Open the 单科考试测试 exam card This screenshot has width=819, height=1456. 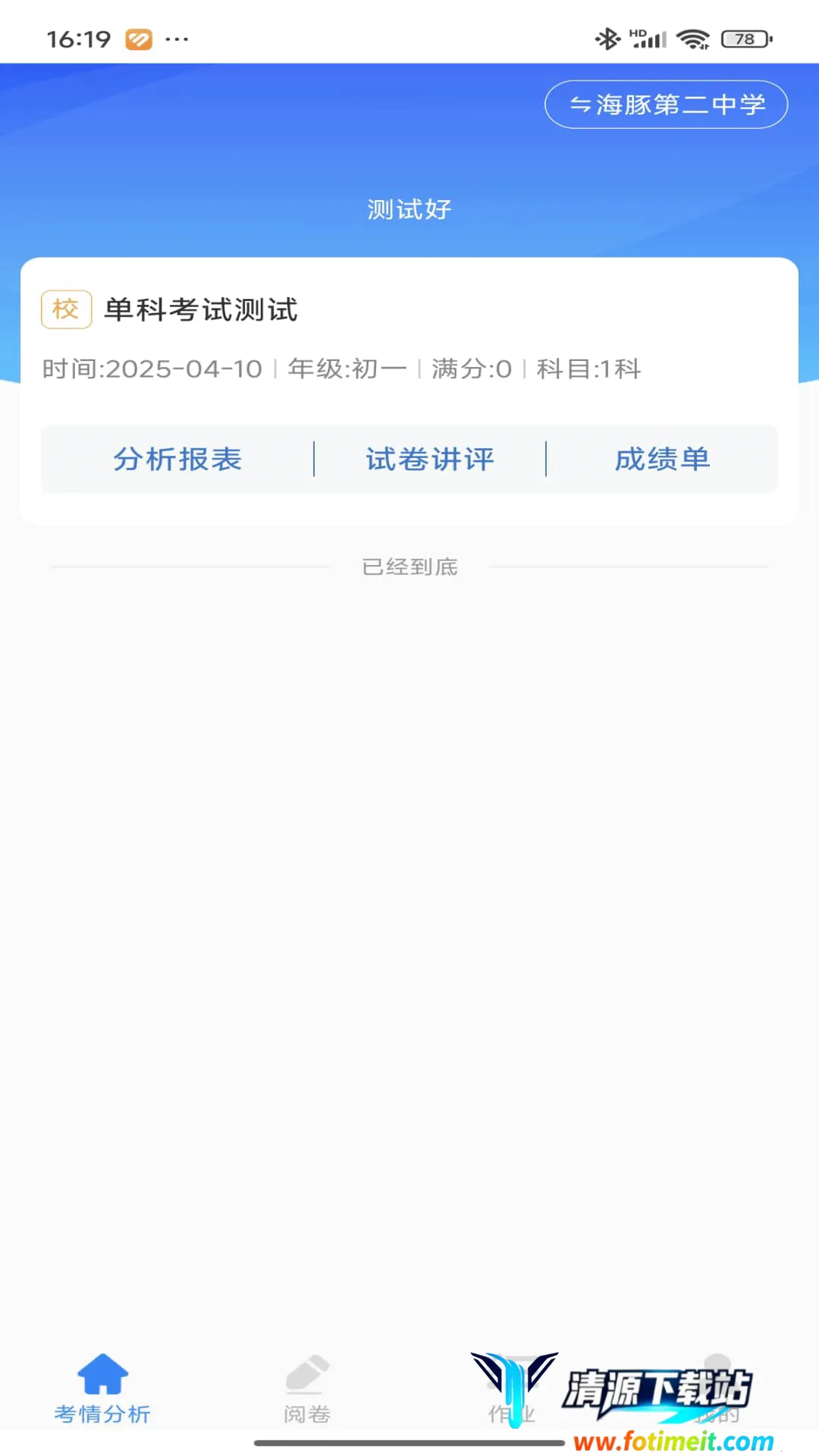pyautogui.click(x=201, y=309)
